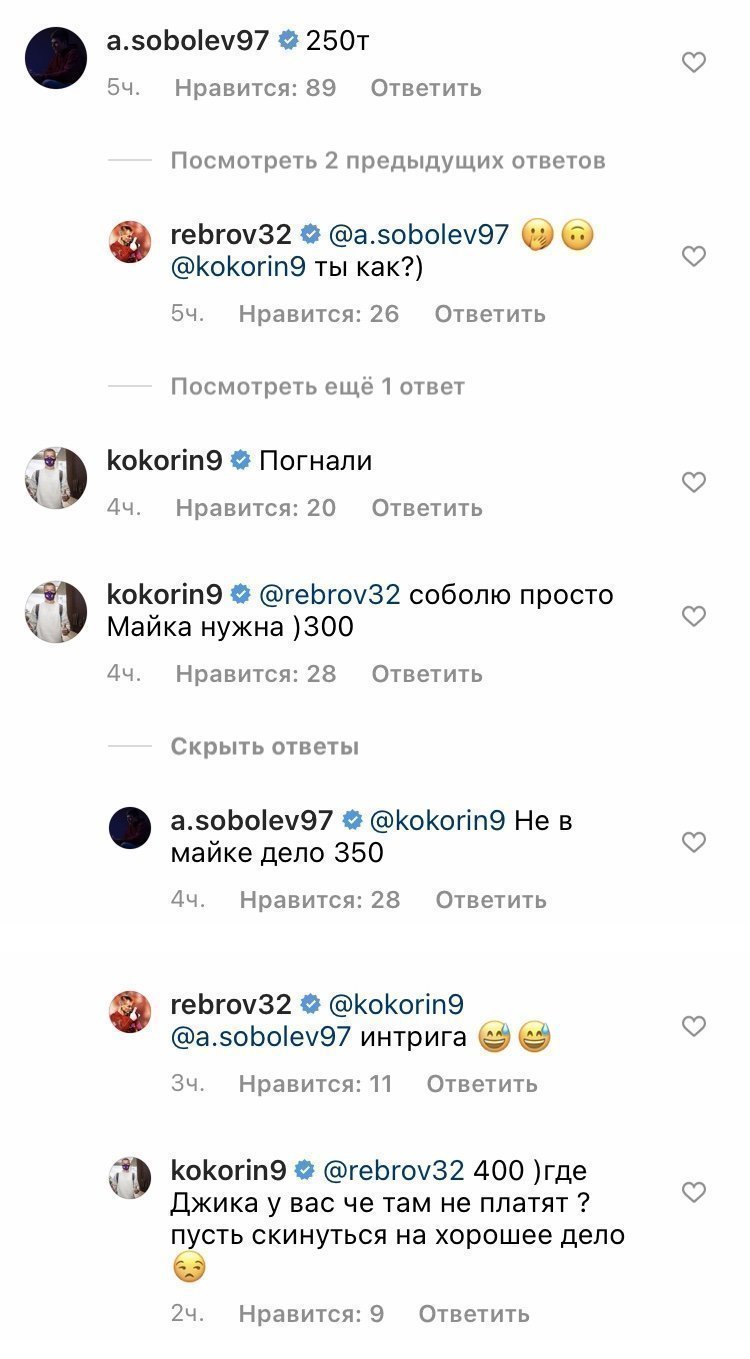View likes on rebrov32's "ты как?)" reply
Screen dimensions: 750x1359
click(319, 314)
